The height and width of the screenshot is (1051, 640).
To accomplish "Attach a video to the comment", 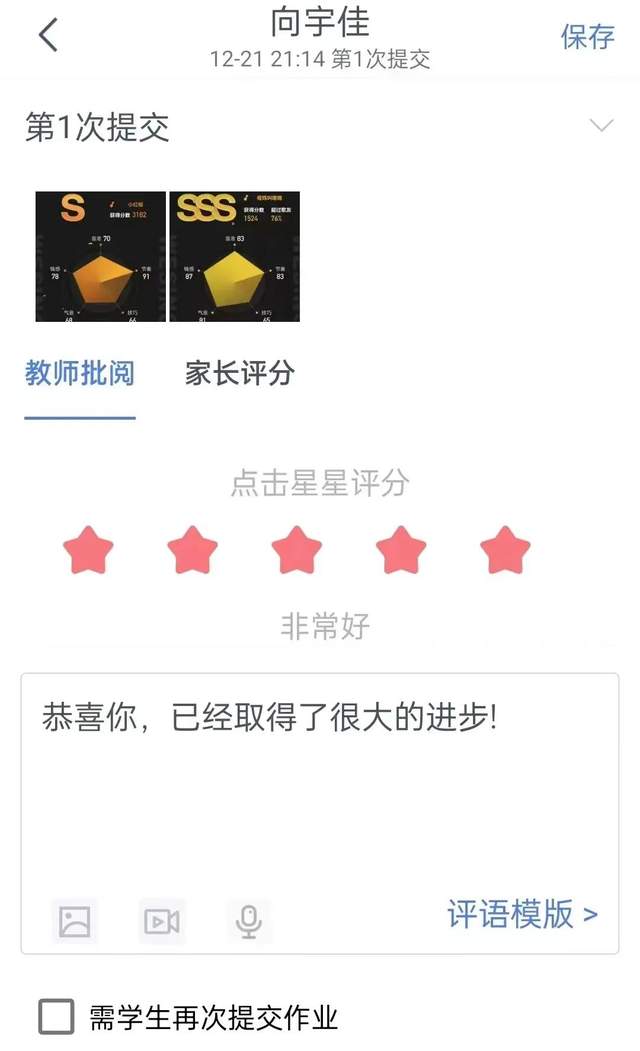I will click(162, 920).
